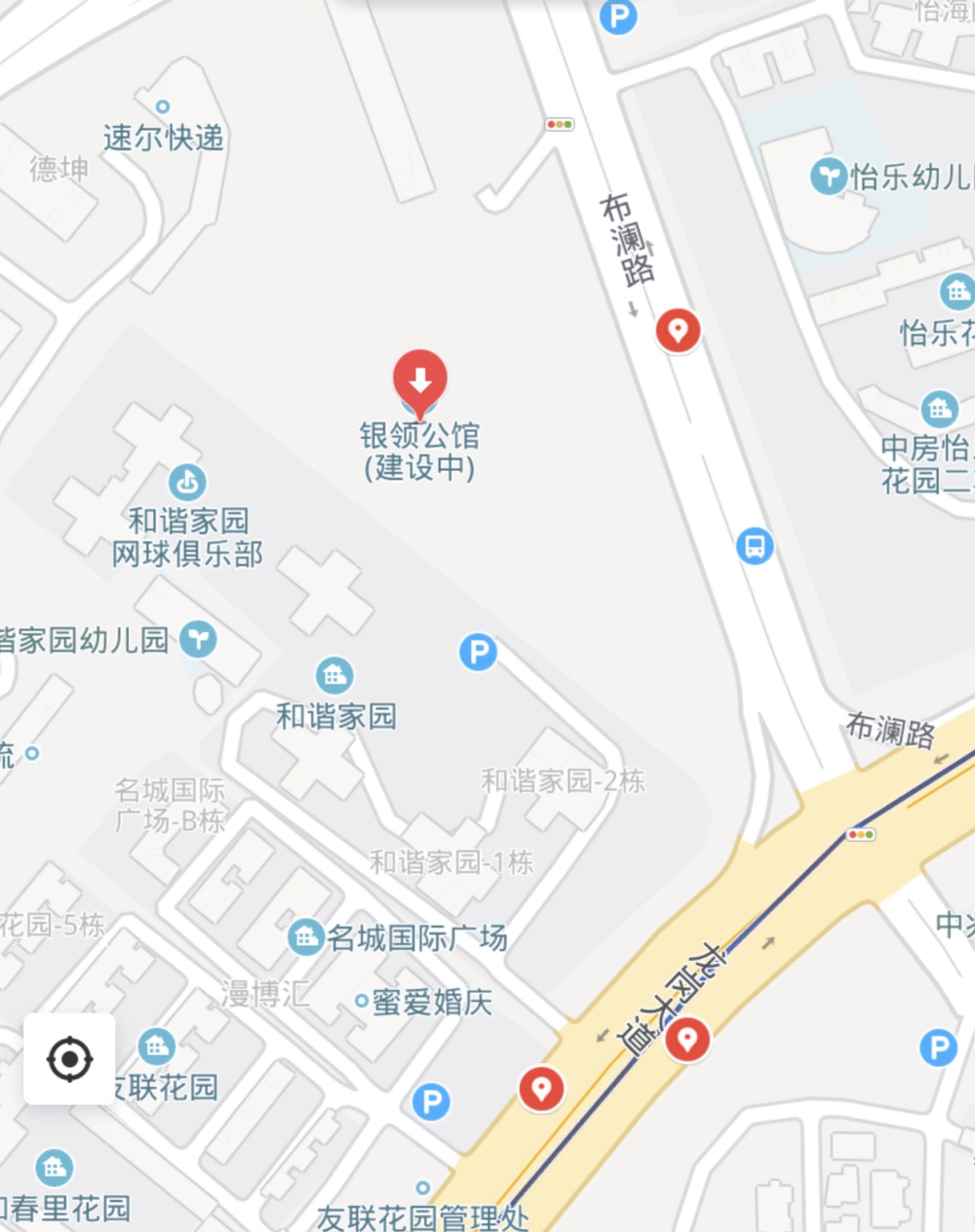Click the 蜜爱婚庆 POI dot
Viewport: 975px width, 1232px height.
pyautogui.click(x=364, y=998)
